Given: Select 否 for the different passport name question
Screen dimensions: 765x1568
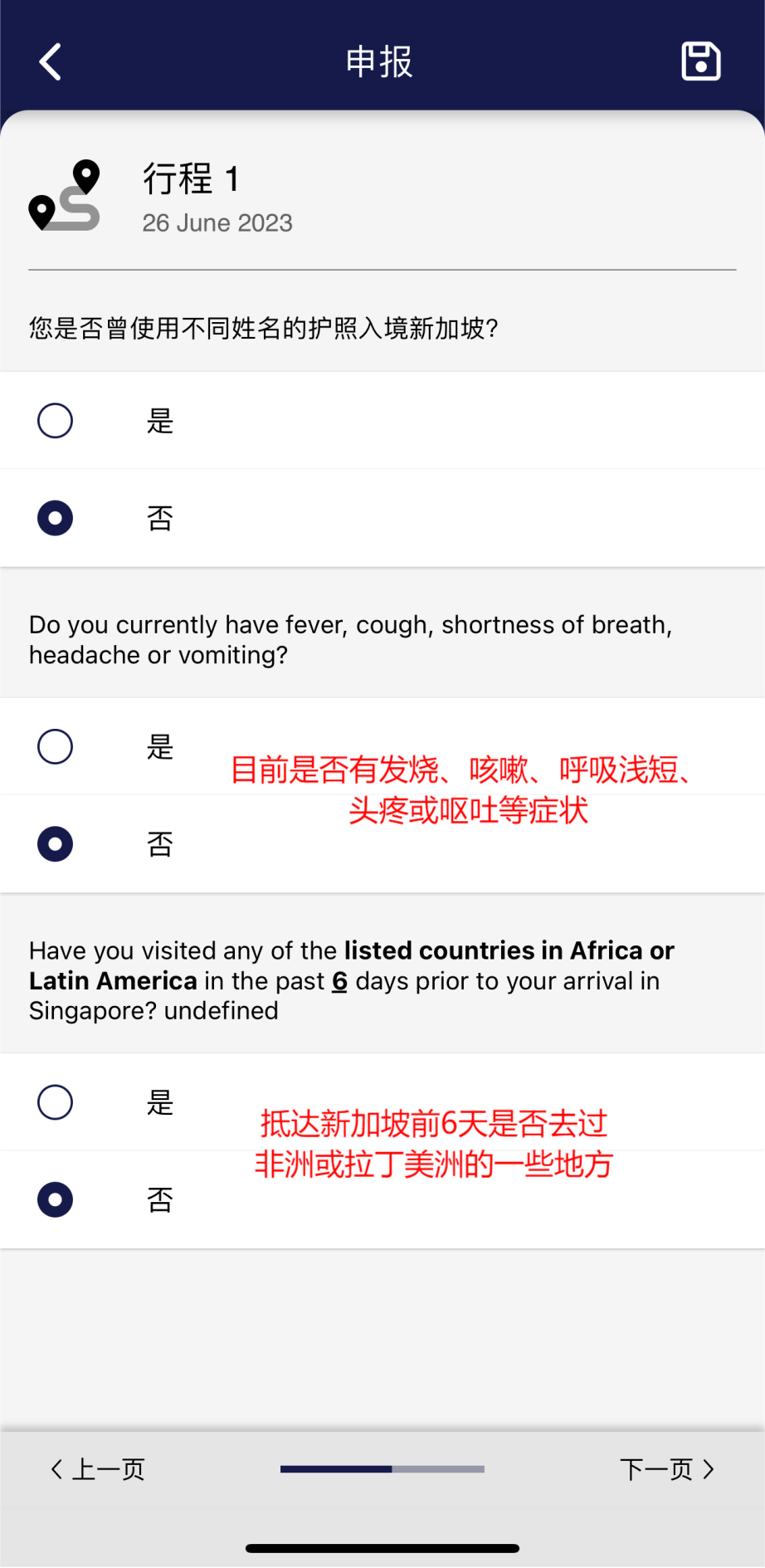Looking at the screenshot, I should click(x=56, y=519).
